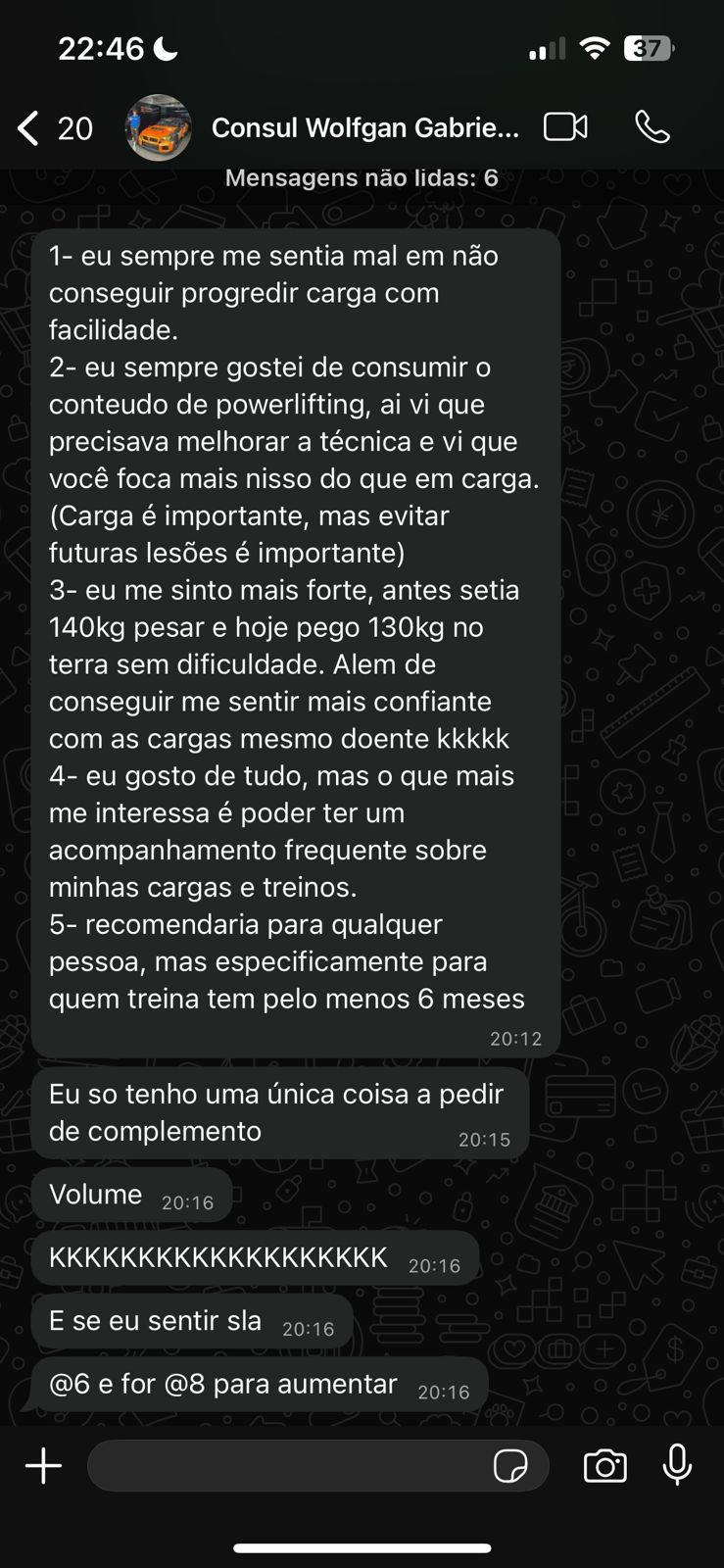The width and height of the screenshot is (724, 1568).
Task: Open Consul Wolfgan Gabrie contact info
Action: coord(364,128)
